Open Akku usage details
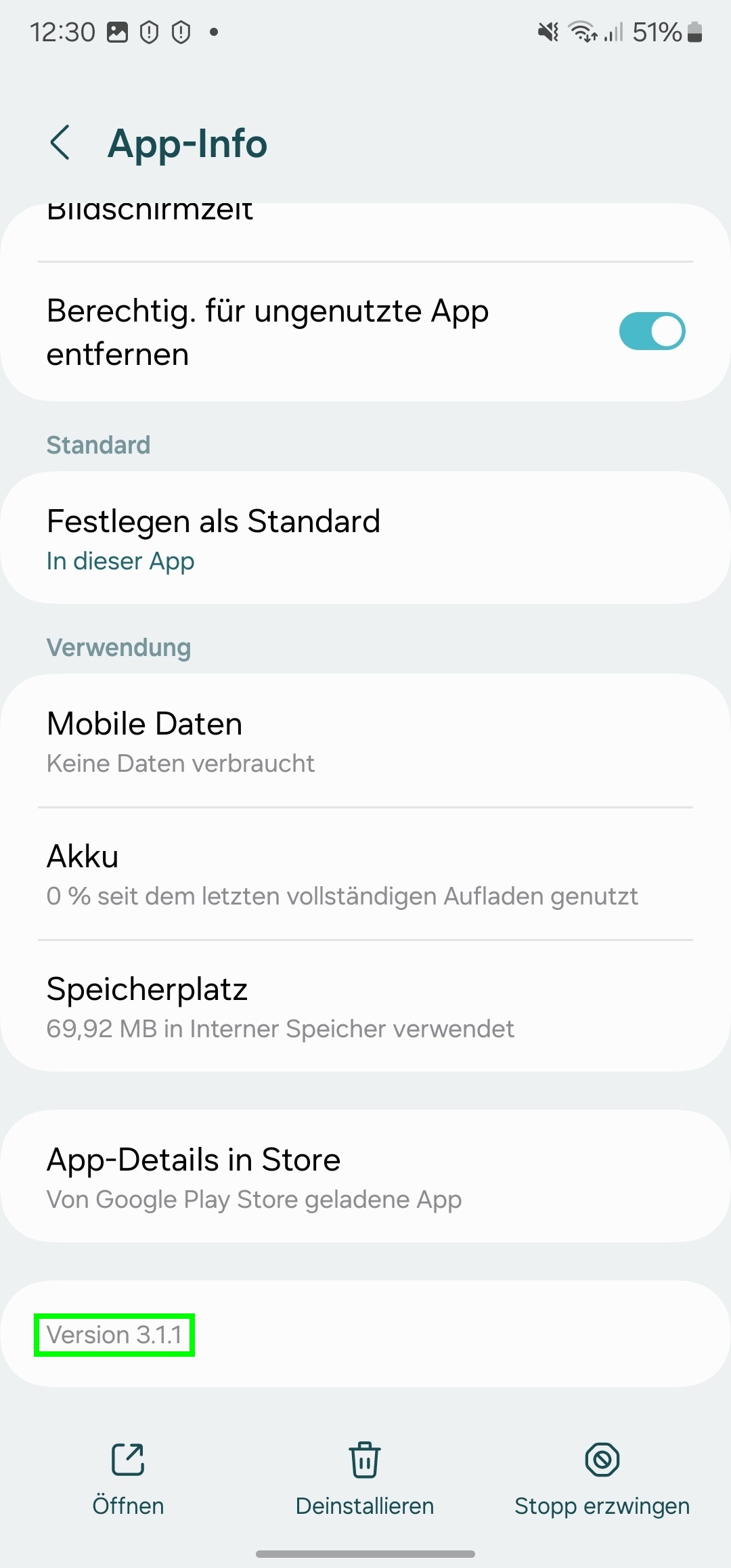 365,873
